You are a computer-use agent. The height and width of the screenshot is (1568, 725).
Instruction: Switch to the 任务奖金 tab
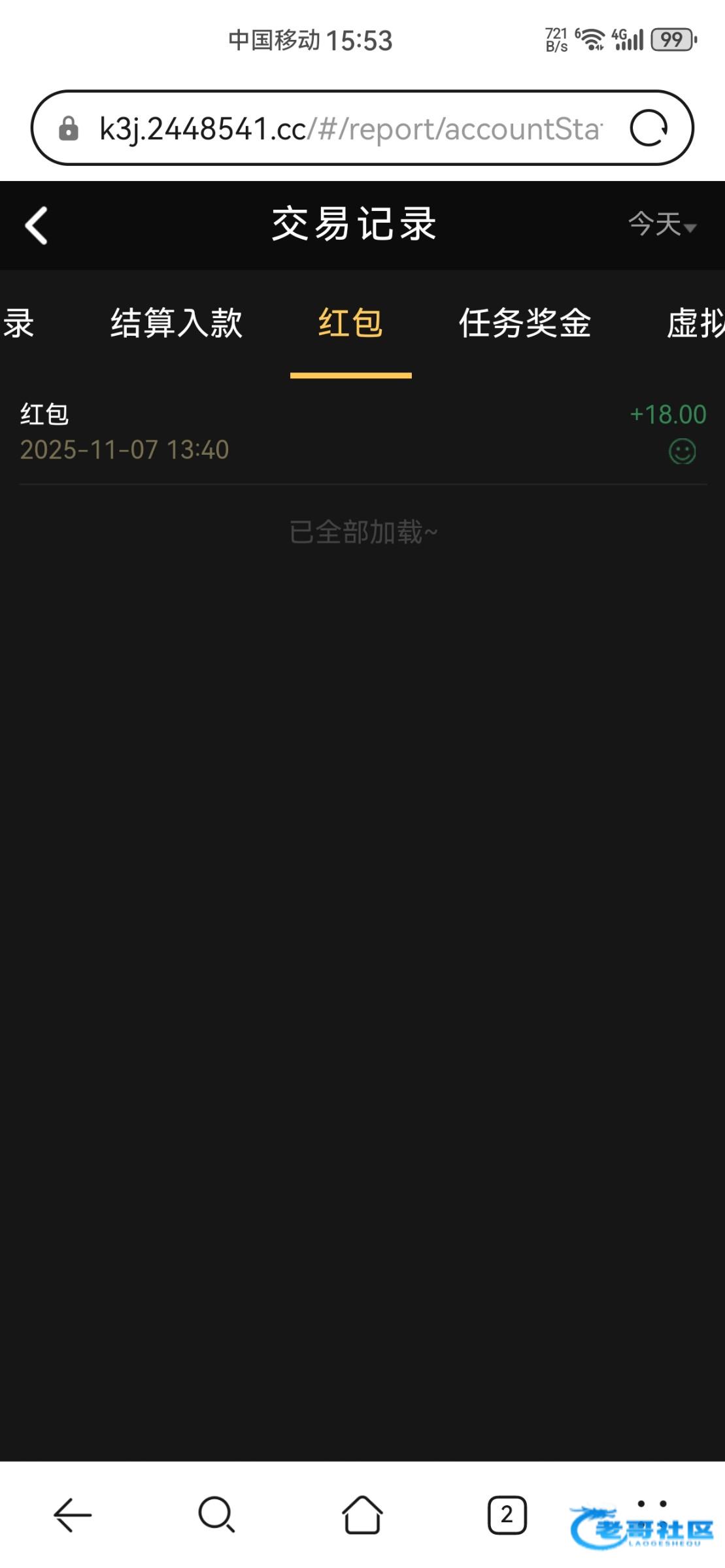coord(525,323)
